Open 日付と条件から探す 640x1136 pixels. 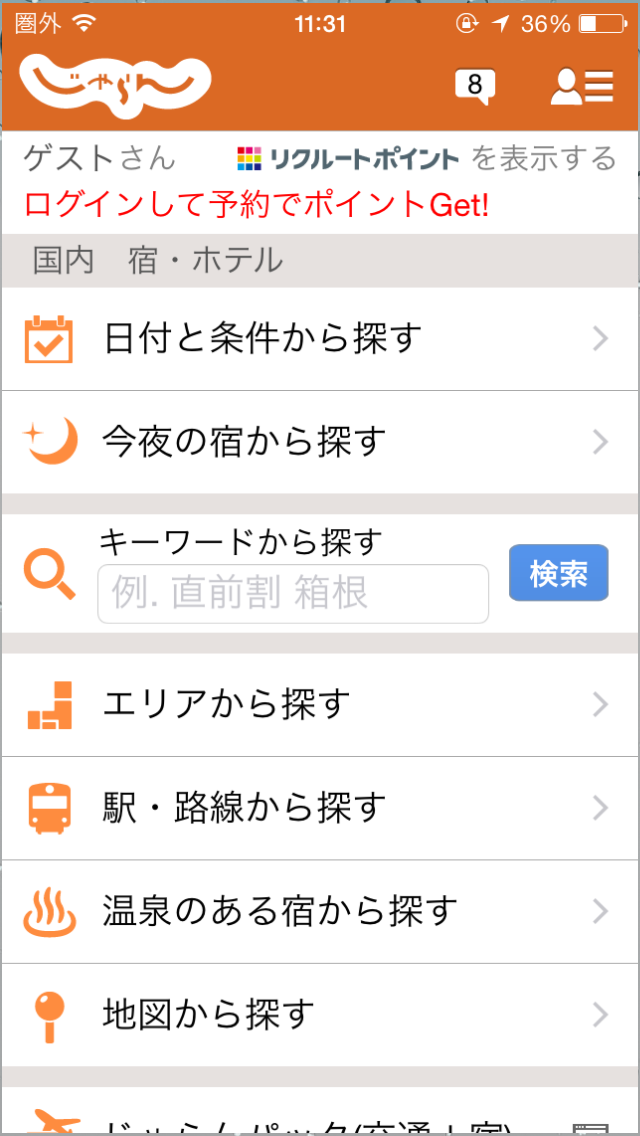(x=320, y=338)
